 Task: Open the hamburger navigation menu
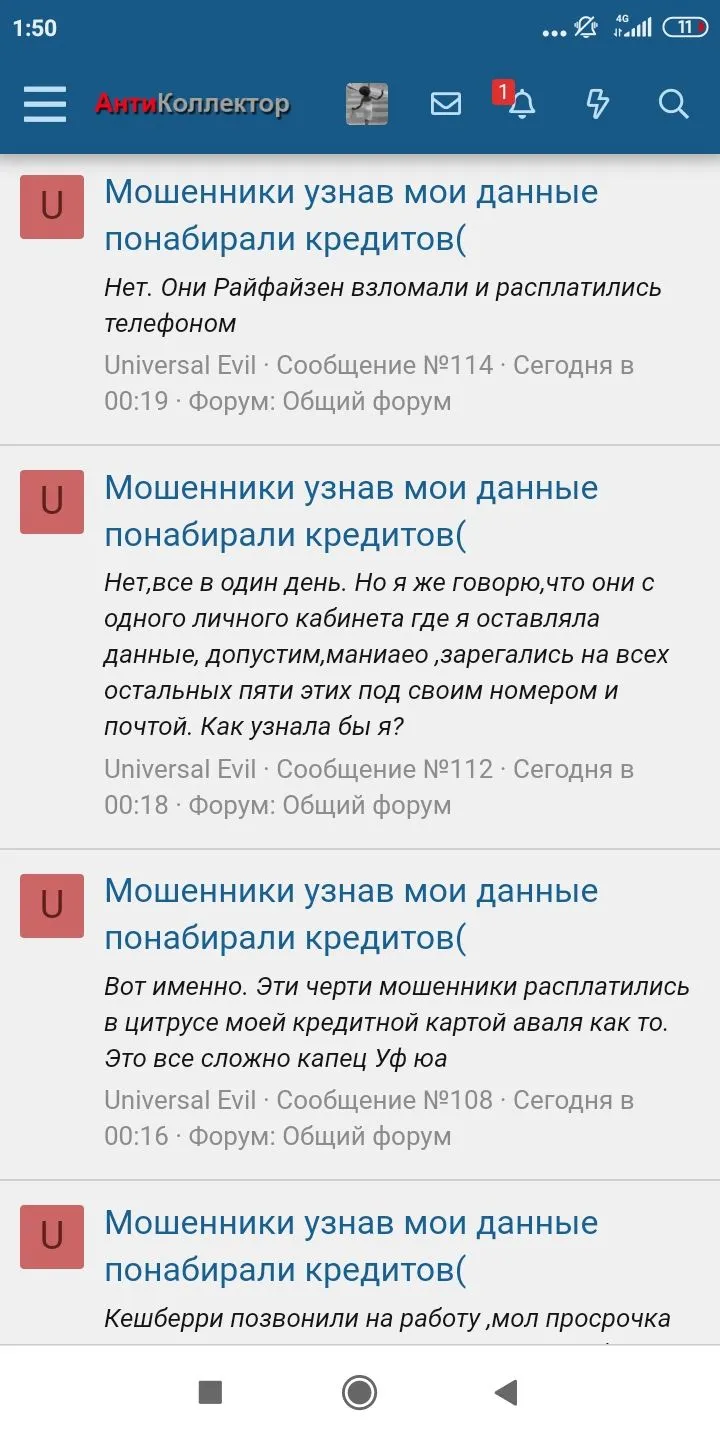45,104
